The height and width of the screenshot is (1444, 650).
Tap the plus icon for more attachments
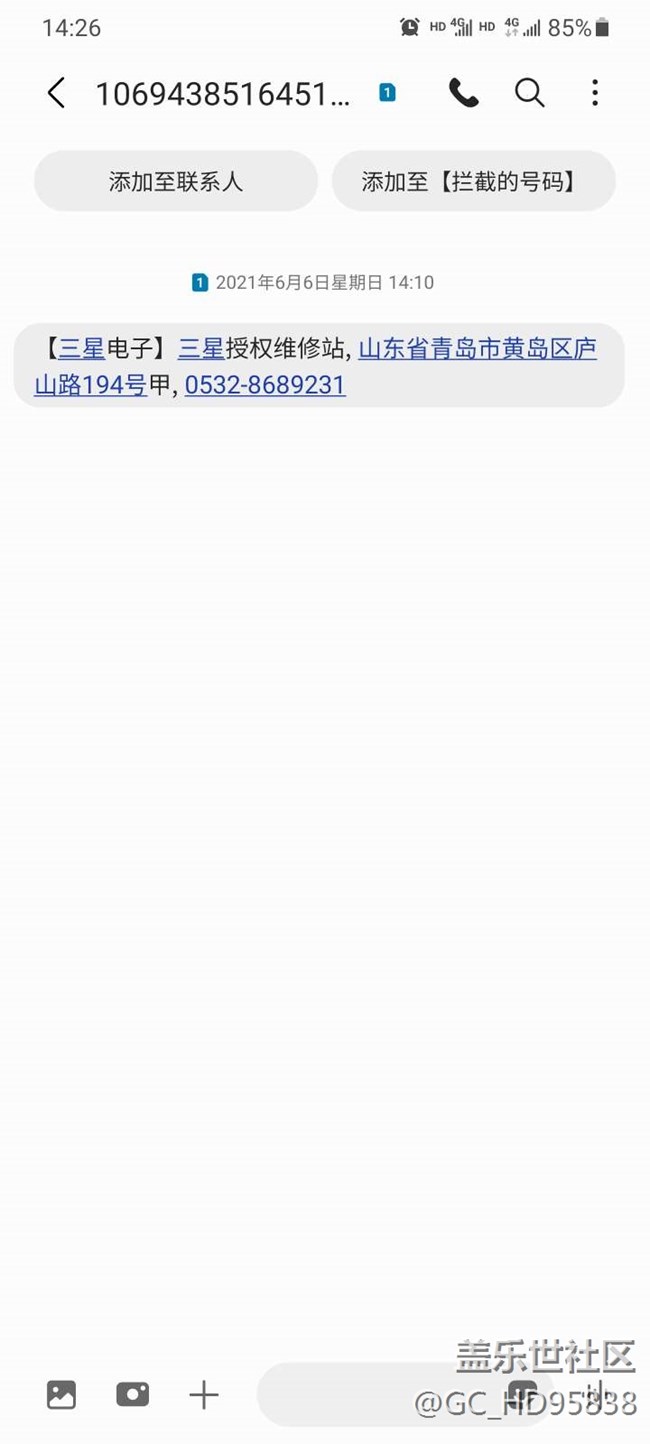point(203,1394)
